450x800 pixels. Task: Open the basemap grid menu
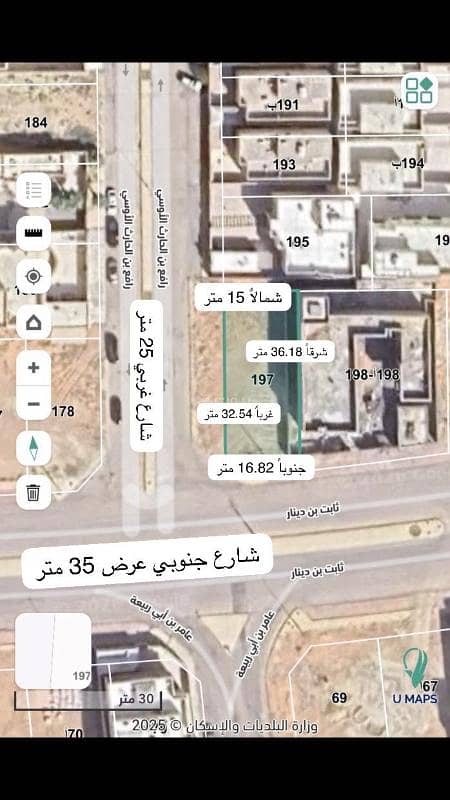point(419,91)
